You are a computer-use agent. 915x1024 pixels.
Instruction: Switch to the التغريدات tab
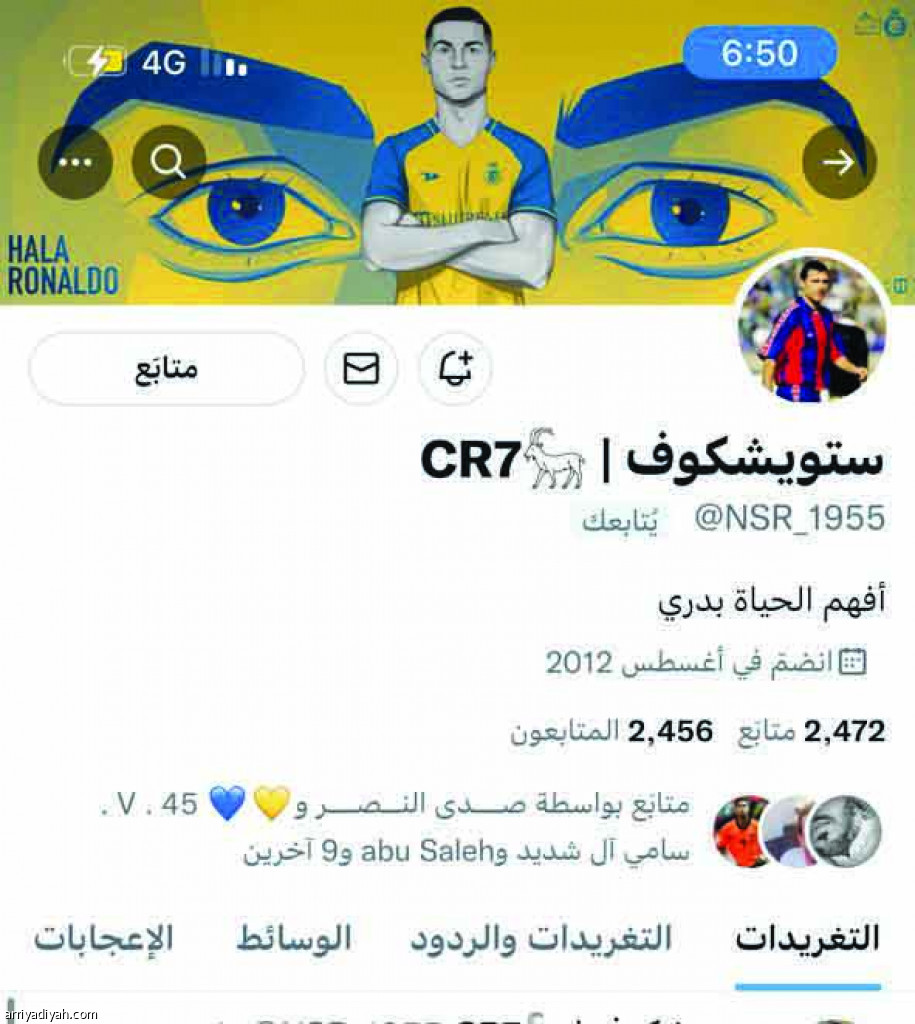(x=808, y=939)
